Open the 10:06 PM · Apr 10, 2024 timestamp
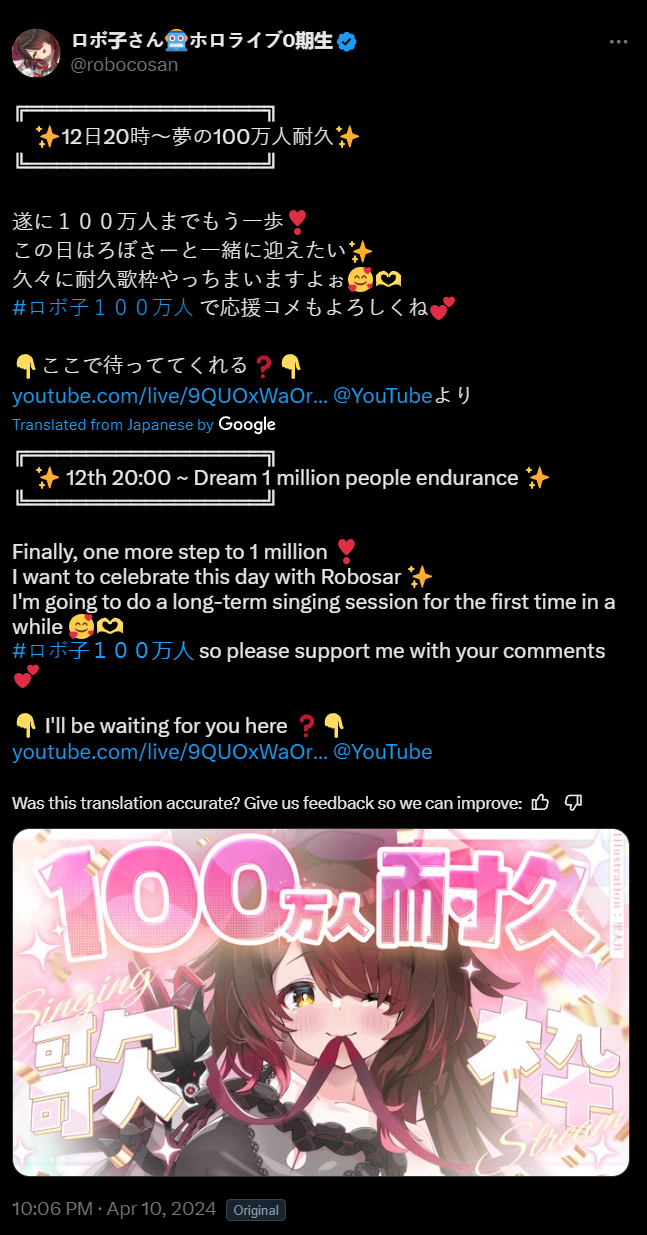647x1235 pixels. coord(114,1209)
